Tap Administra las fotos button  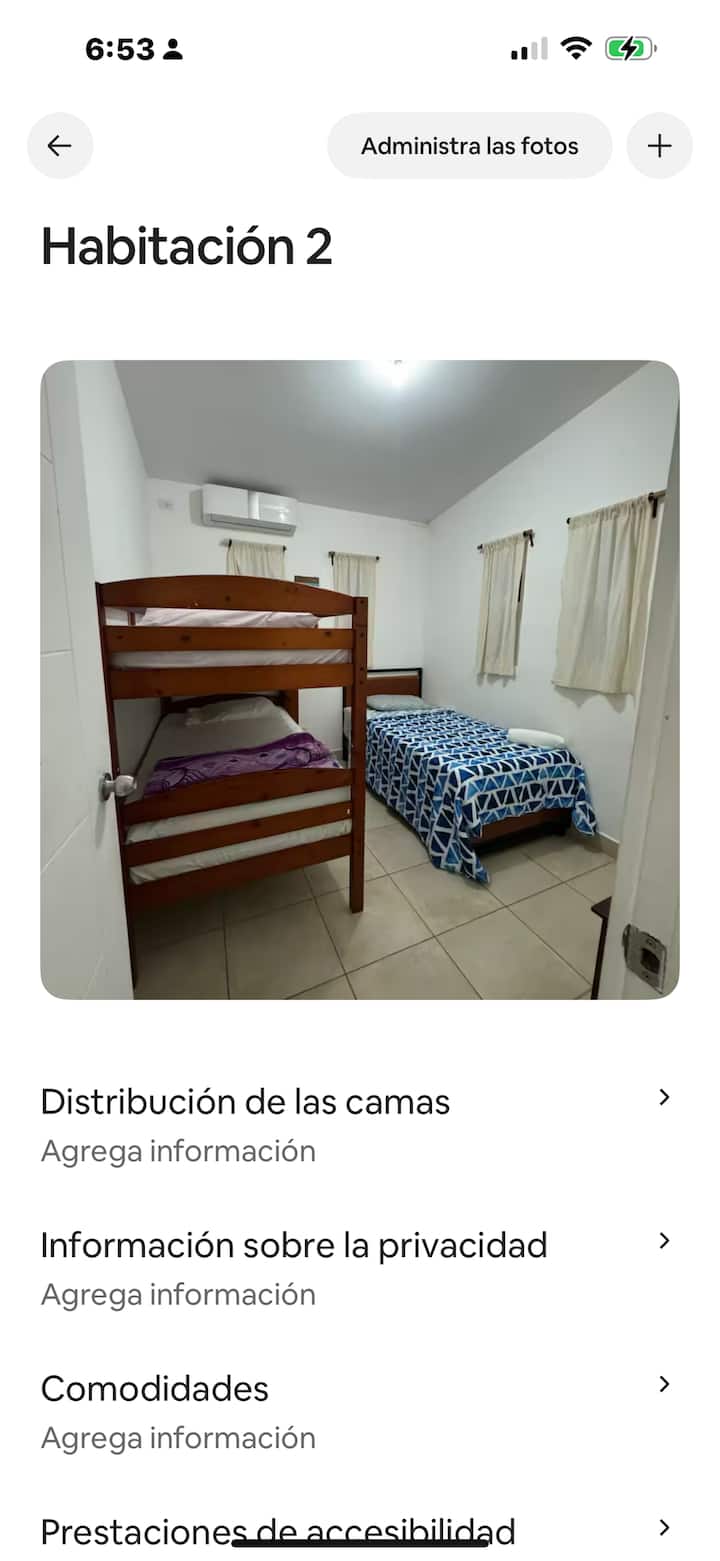pos(469,146)
